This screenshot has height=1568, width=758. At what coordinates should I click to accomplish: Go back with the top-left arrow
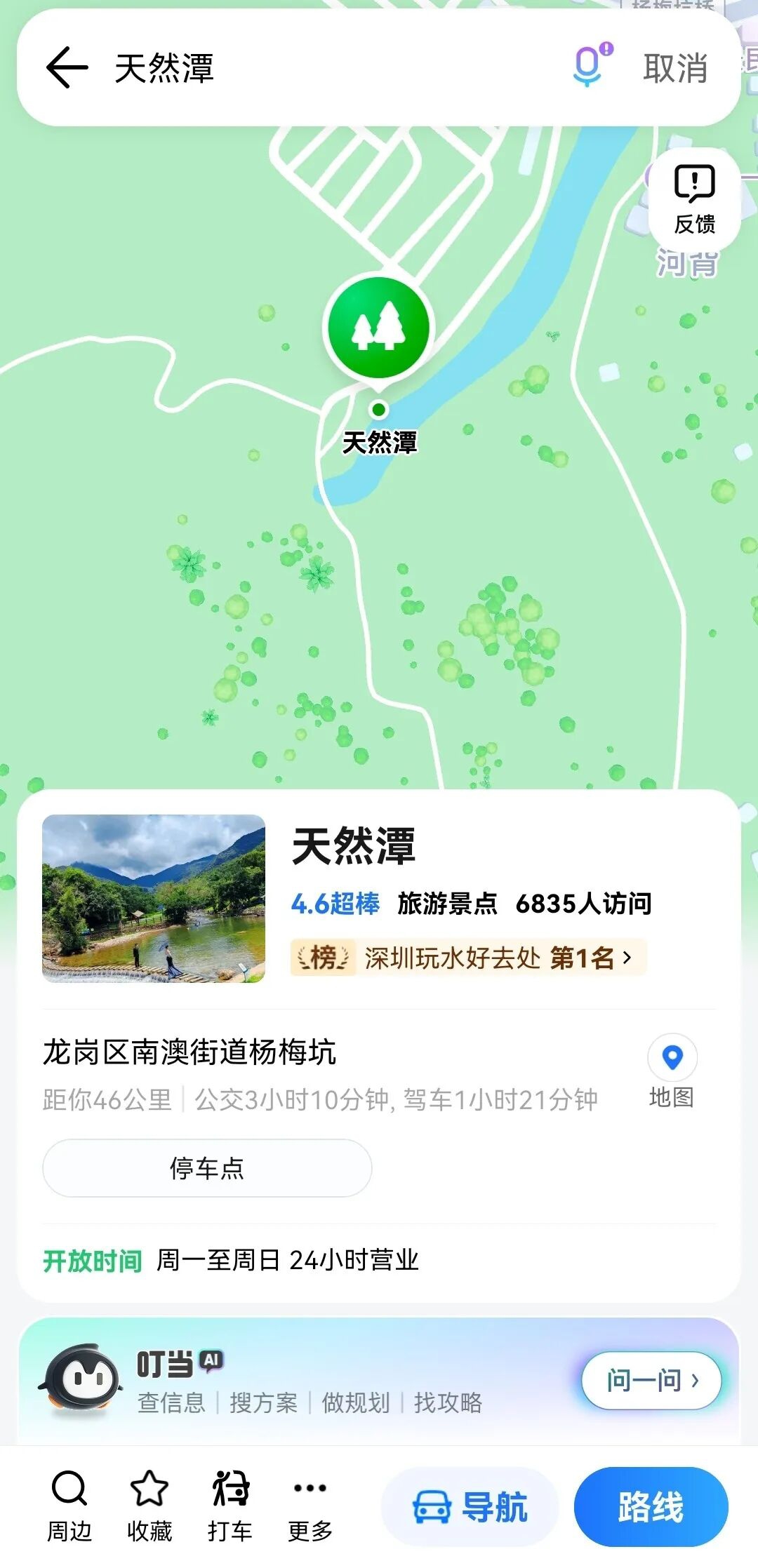(67, 68)
